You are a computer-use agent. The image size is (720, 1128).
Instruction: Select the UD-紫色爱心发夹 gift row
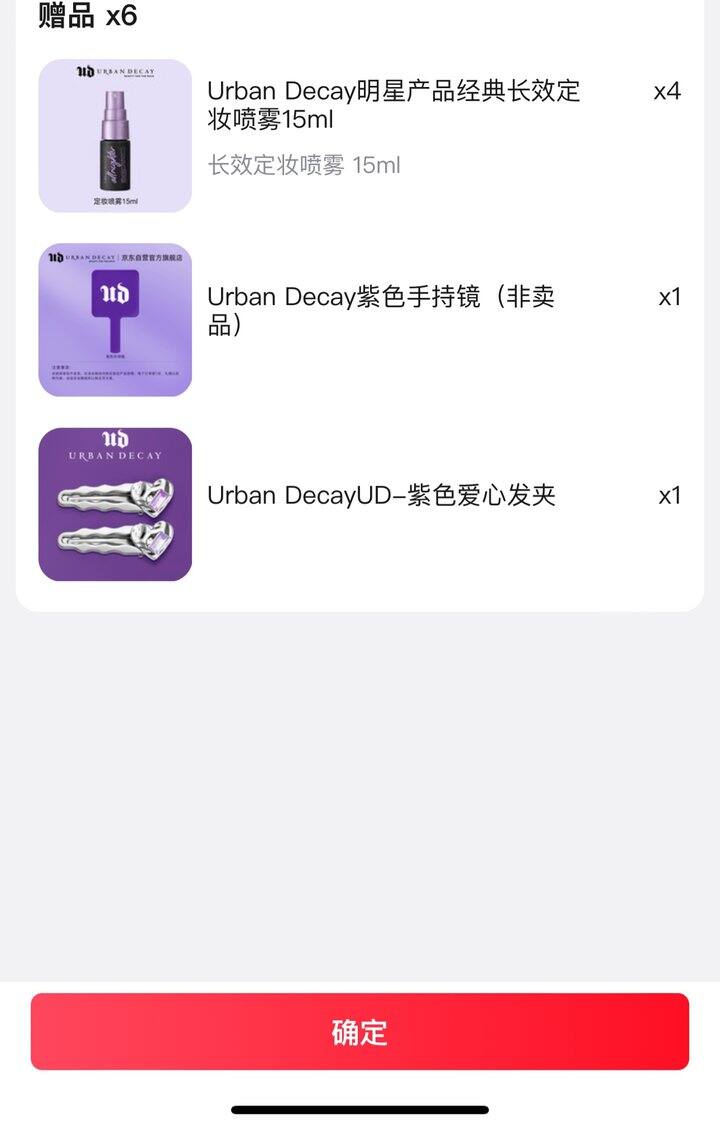[381, 495]
